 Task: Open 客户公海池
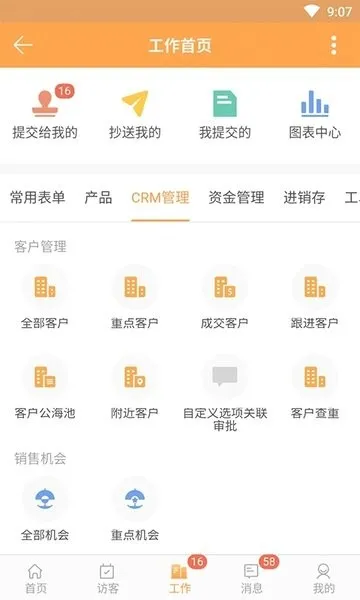pyautogui.click(x=45, y=387)
